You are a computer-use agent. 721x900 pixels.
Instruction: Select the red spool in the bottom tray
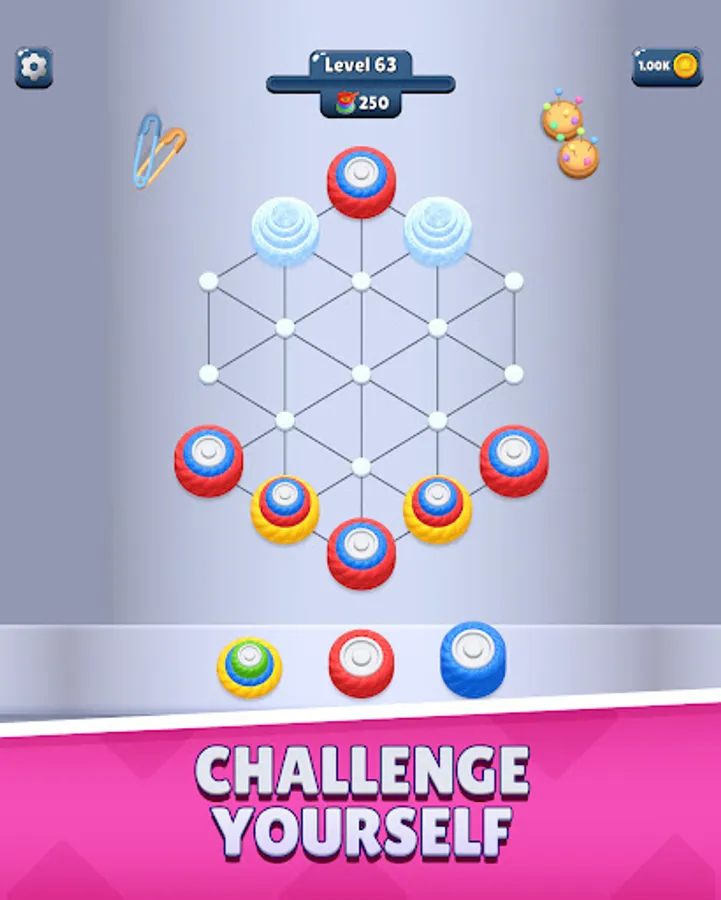point(360,660)
